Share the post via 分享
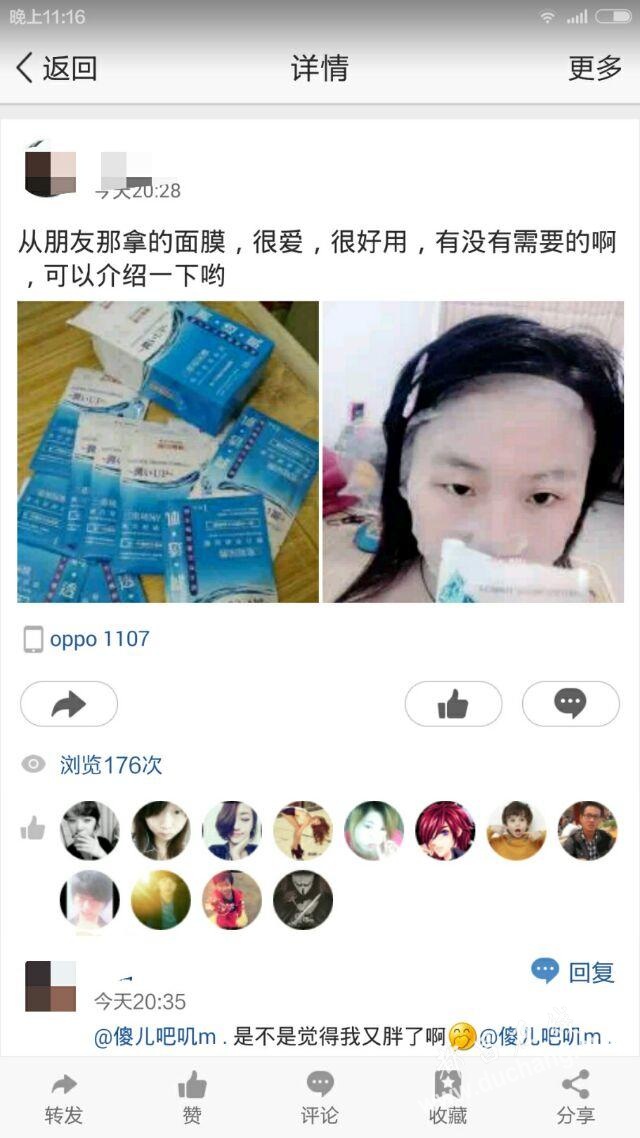Screen dimensions: 640x1138 [x=576, y=1097]
